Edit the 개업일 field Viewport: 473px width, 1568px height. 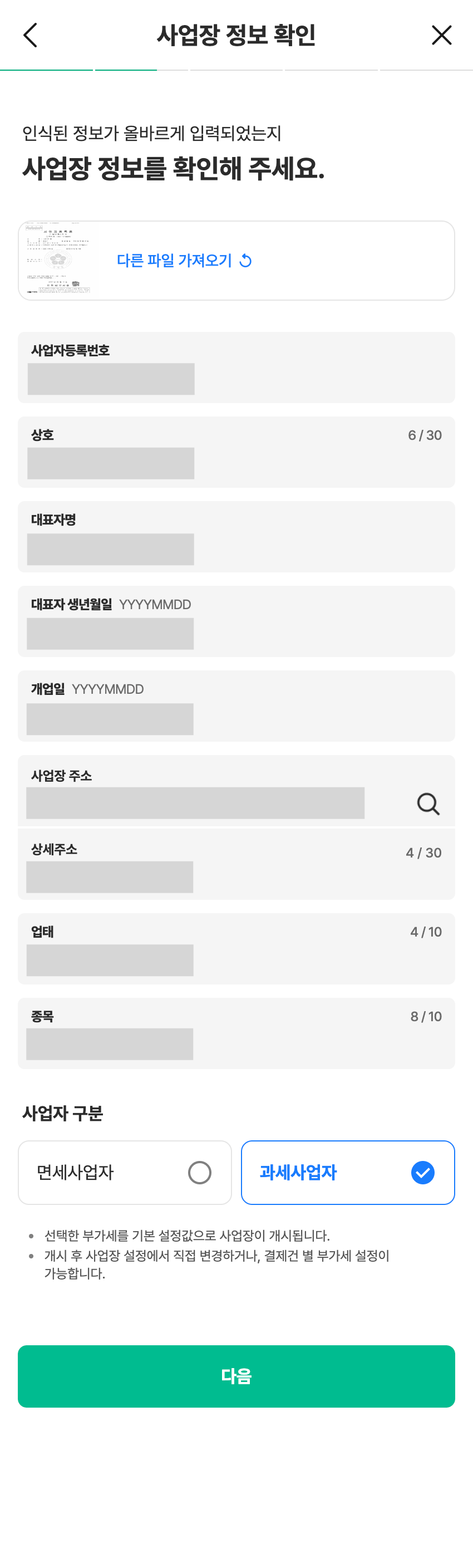(236, 718)
